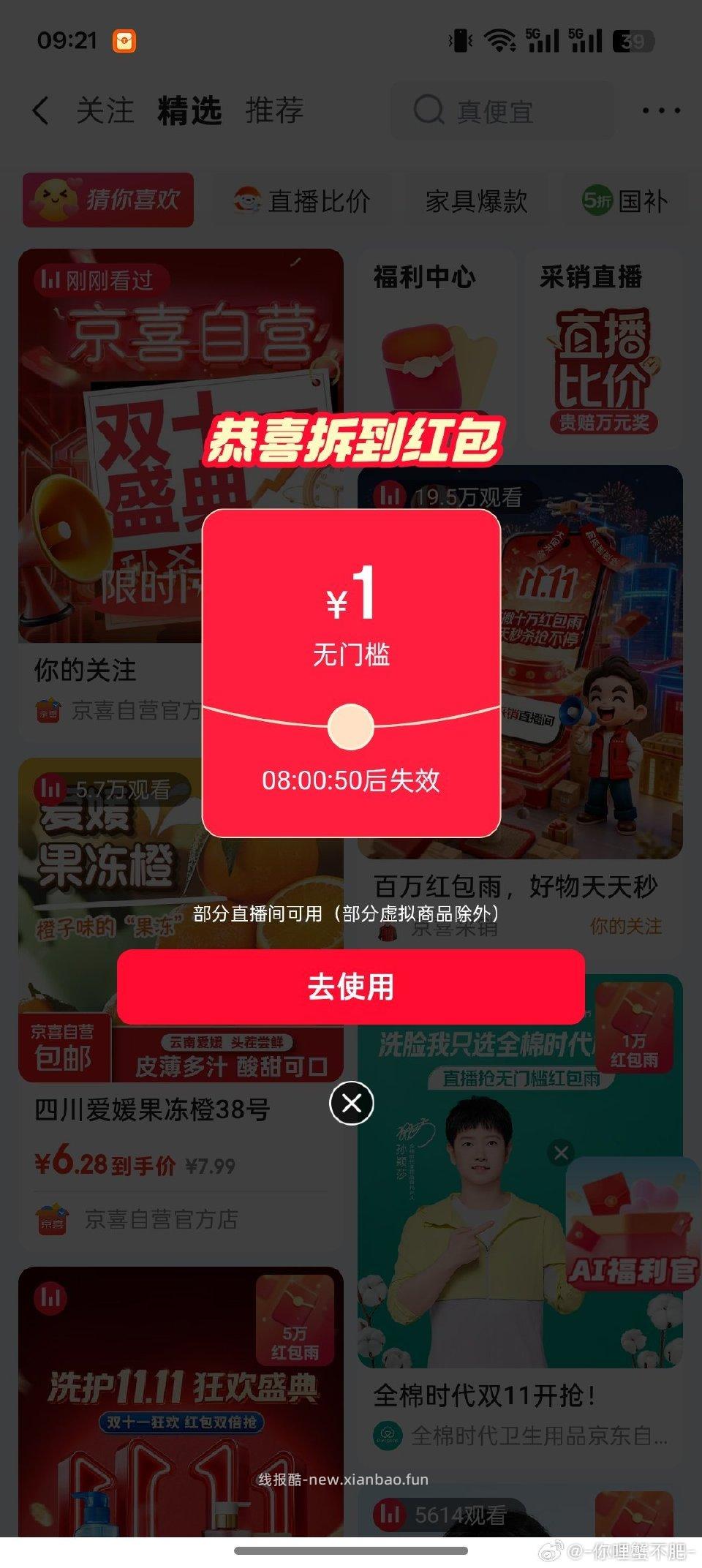This screenshot has height=1568, width=702.
Task: Open the 四川爱媛果冻橙38号 product link
Action: click(x=151, y=1109)
